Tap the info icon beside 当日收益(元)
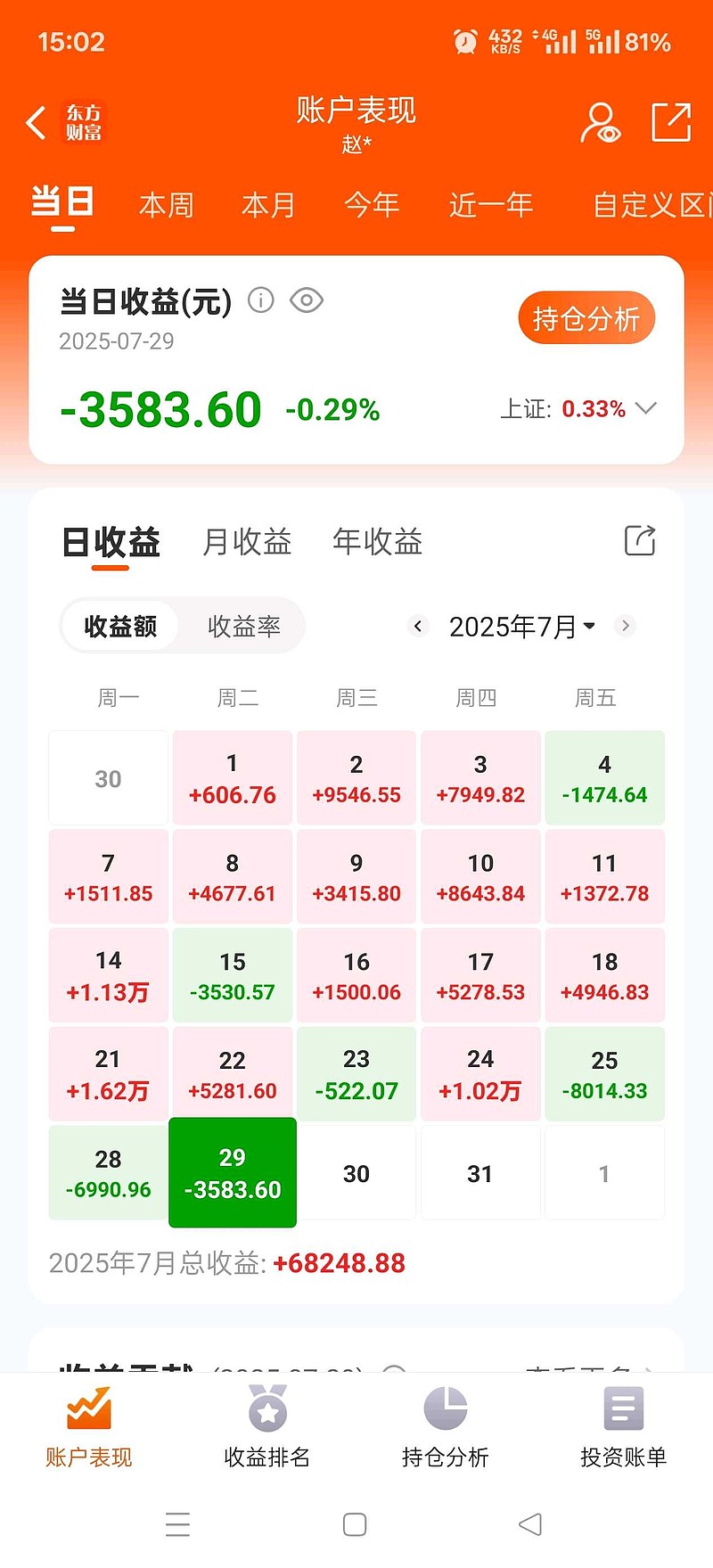713x1568 pixels. 260,300
